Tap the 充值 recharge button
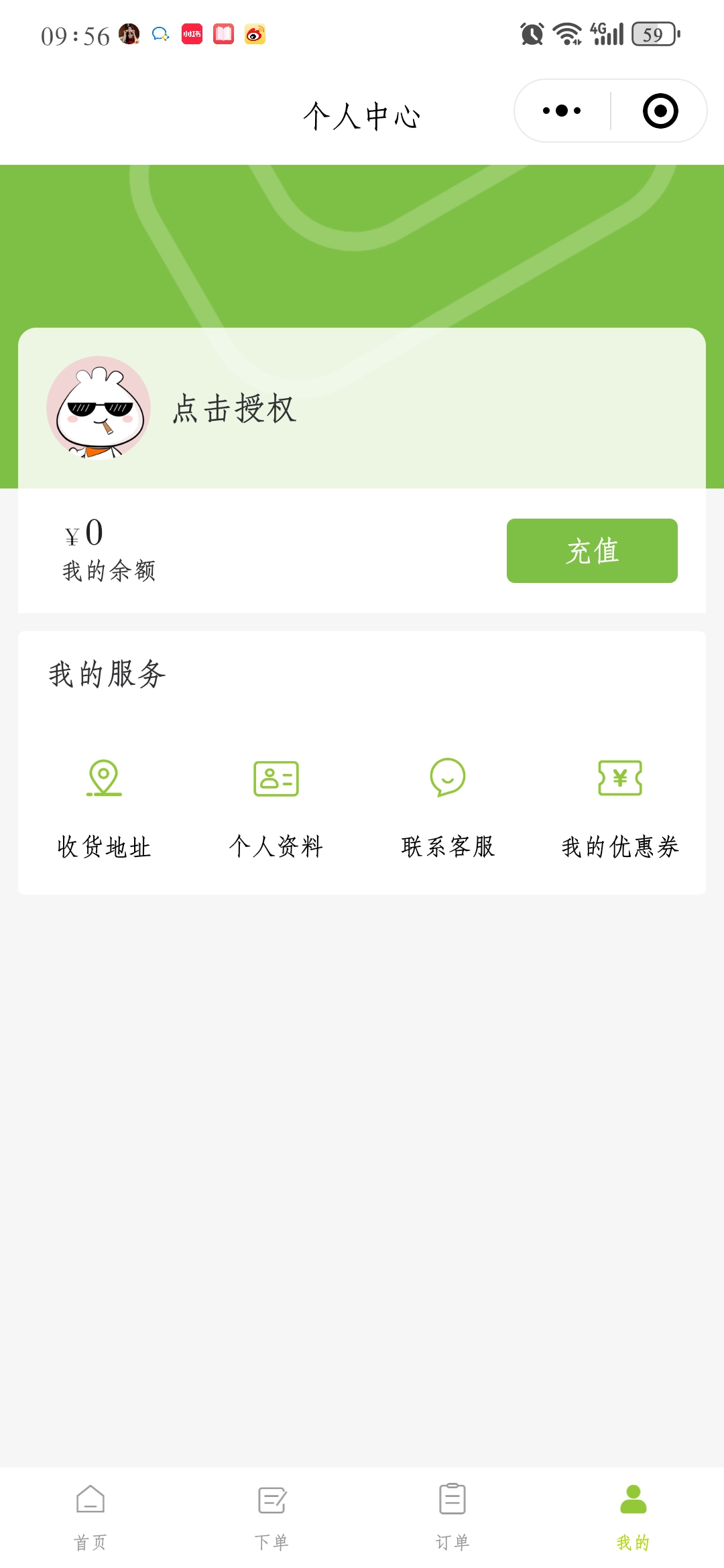724x1568 pixels. (592, 551)
